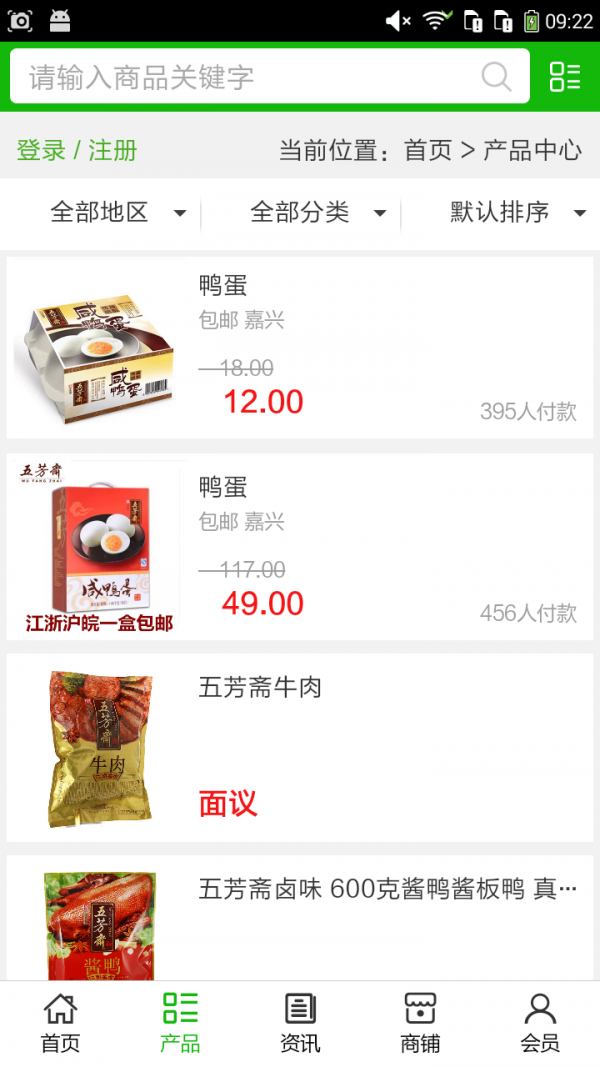600x1067 pixels.
Task: Switch to the 商铺 tab
Action: coord(420,1023)
